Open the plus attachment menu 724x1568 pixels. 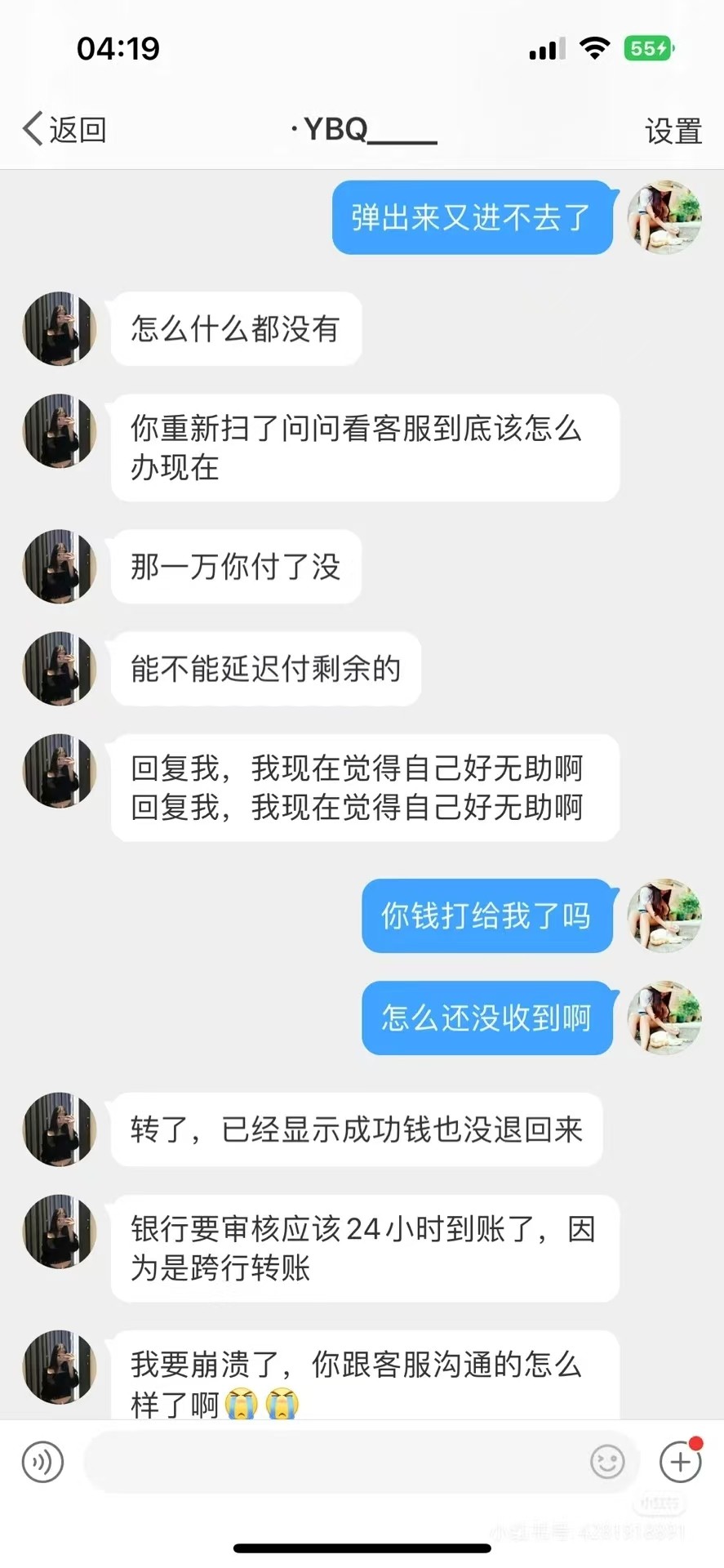click(x=680, y=1461)
